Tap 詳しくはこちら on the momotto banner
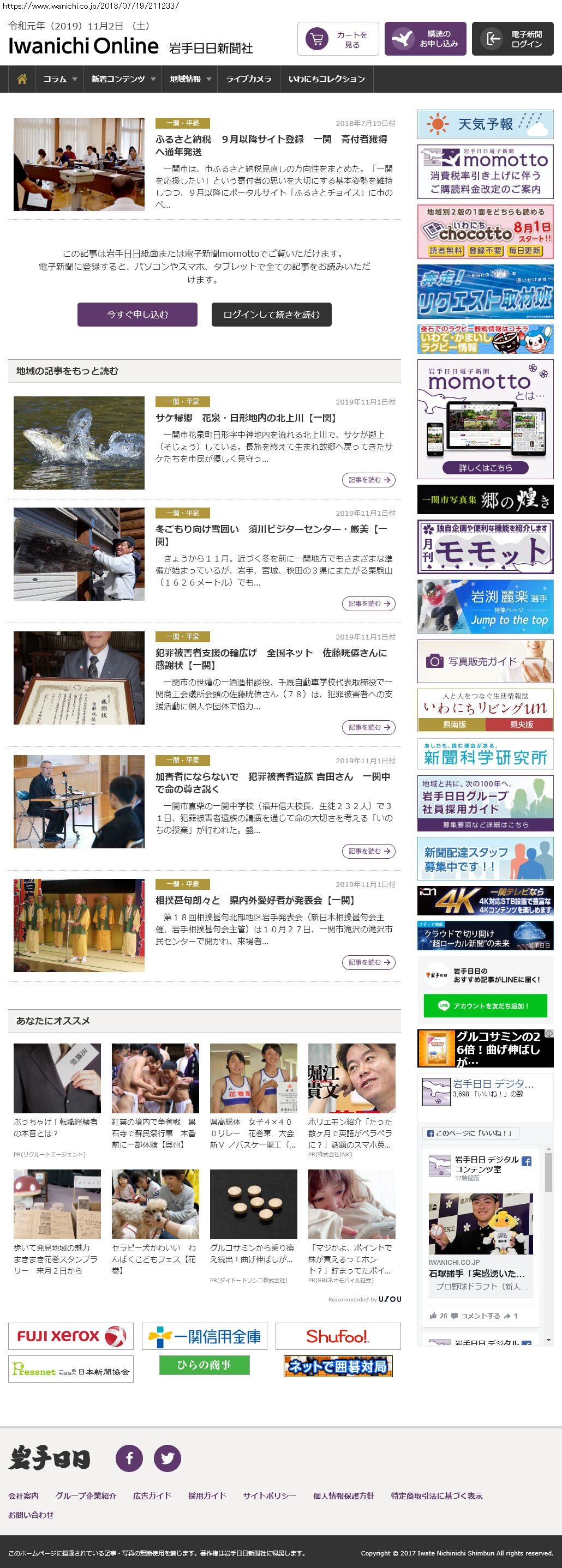The image size is (562, 1568). coord(485,468)
